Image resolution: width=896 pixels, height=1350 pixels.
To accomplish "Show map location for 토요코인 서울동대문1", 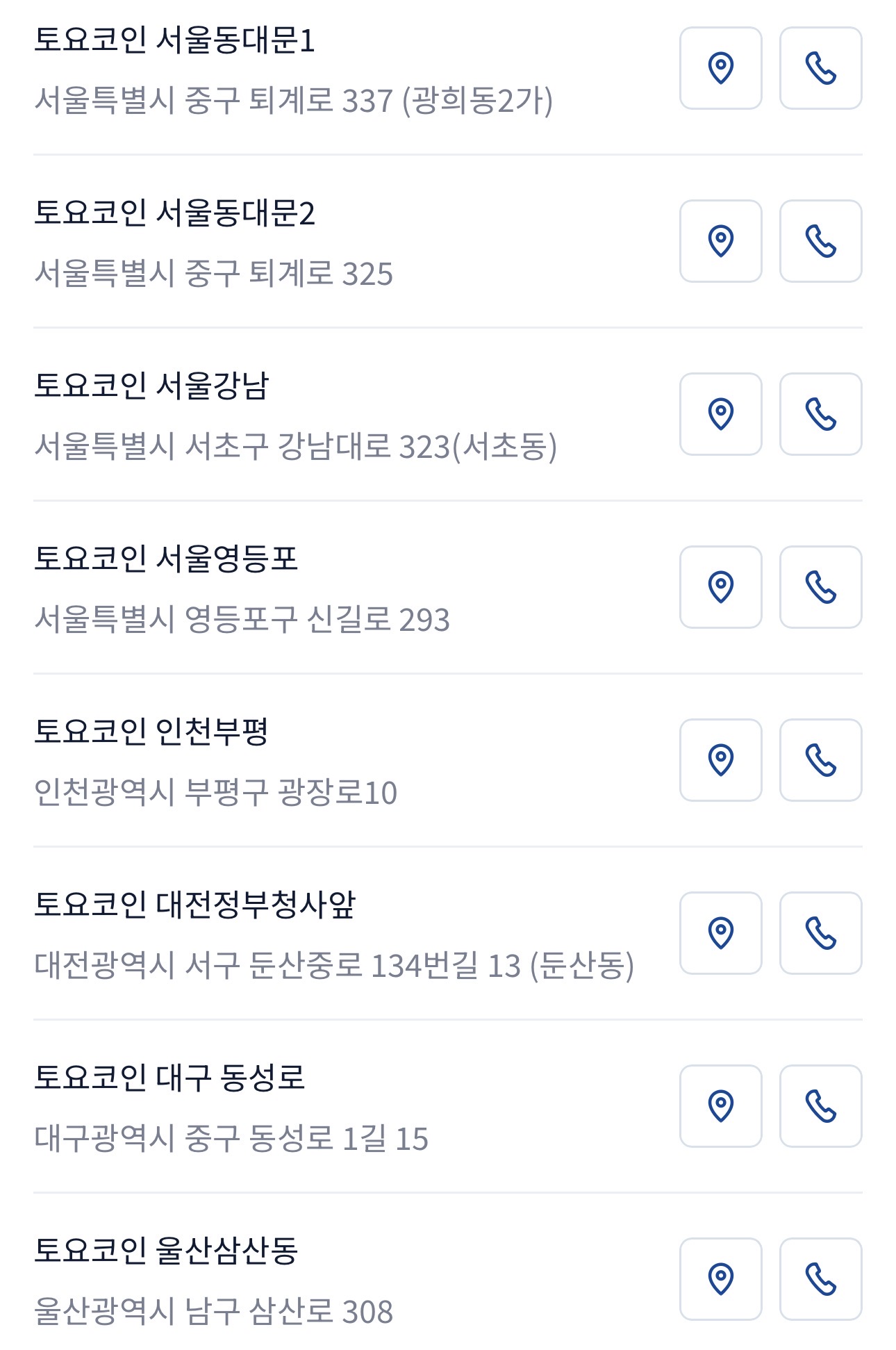I will pyautogui.click(x=720, y=68).
